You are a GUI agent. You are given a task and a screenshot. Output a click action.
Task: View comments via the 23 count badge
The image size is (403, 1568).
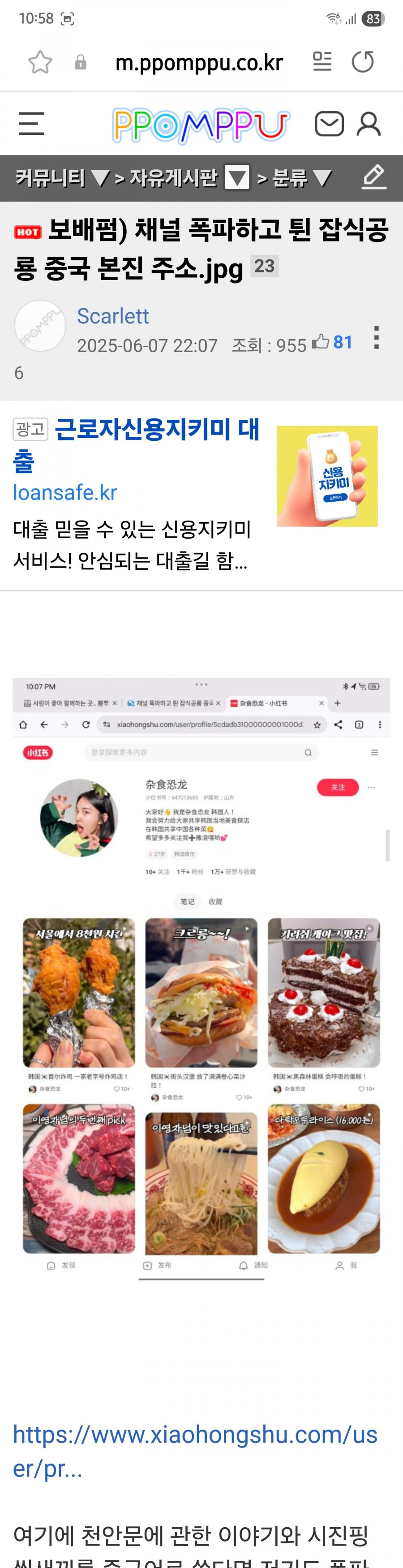click(264, 266)
